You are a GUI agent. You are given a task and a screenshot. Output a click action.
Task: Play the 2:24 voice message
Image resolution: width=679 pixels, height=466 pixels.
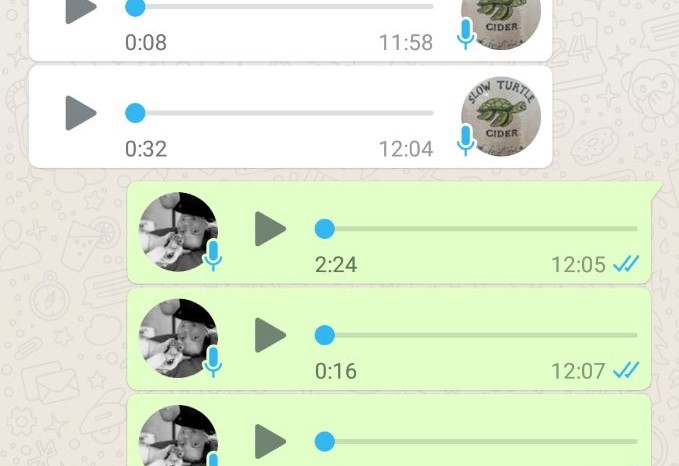[x=270, y=229]
